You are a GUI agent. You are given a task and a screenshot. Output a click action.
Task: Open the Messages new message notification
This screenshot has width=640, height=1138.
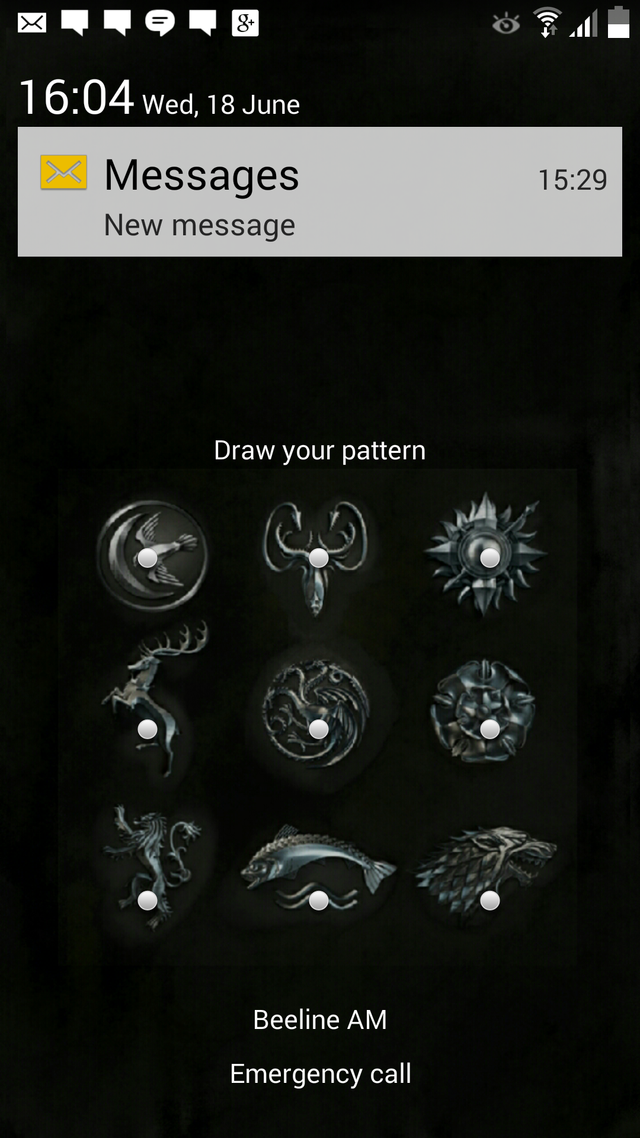pos(319,192)
